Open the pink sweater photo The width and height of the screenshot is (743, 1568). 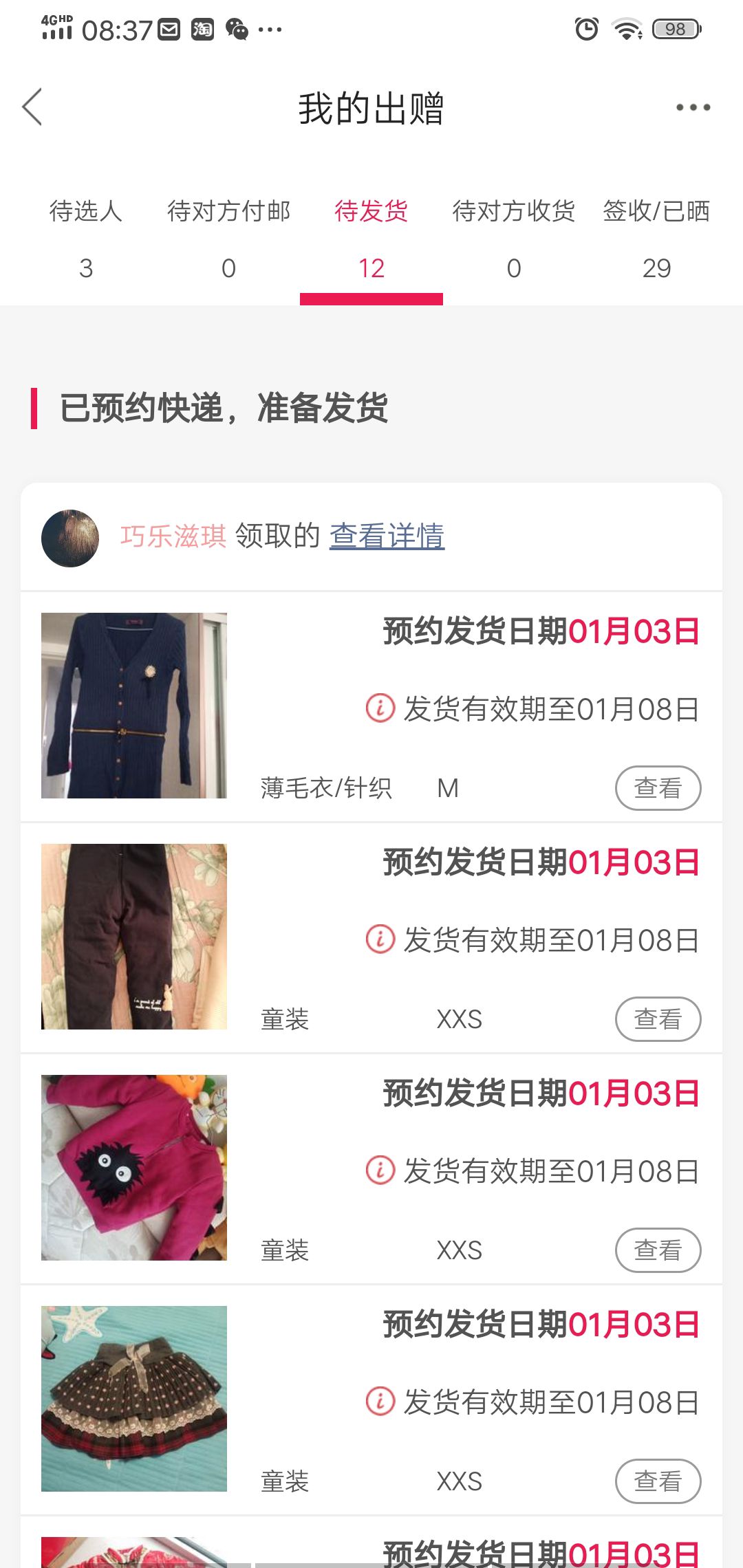click(x=134, y=1168)
